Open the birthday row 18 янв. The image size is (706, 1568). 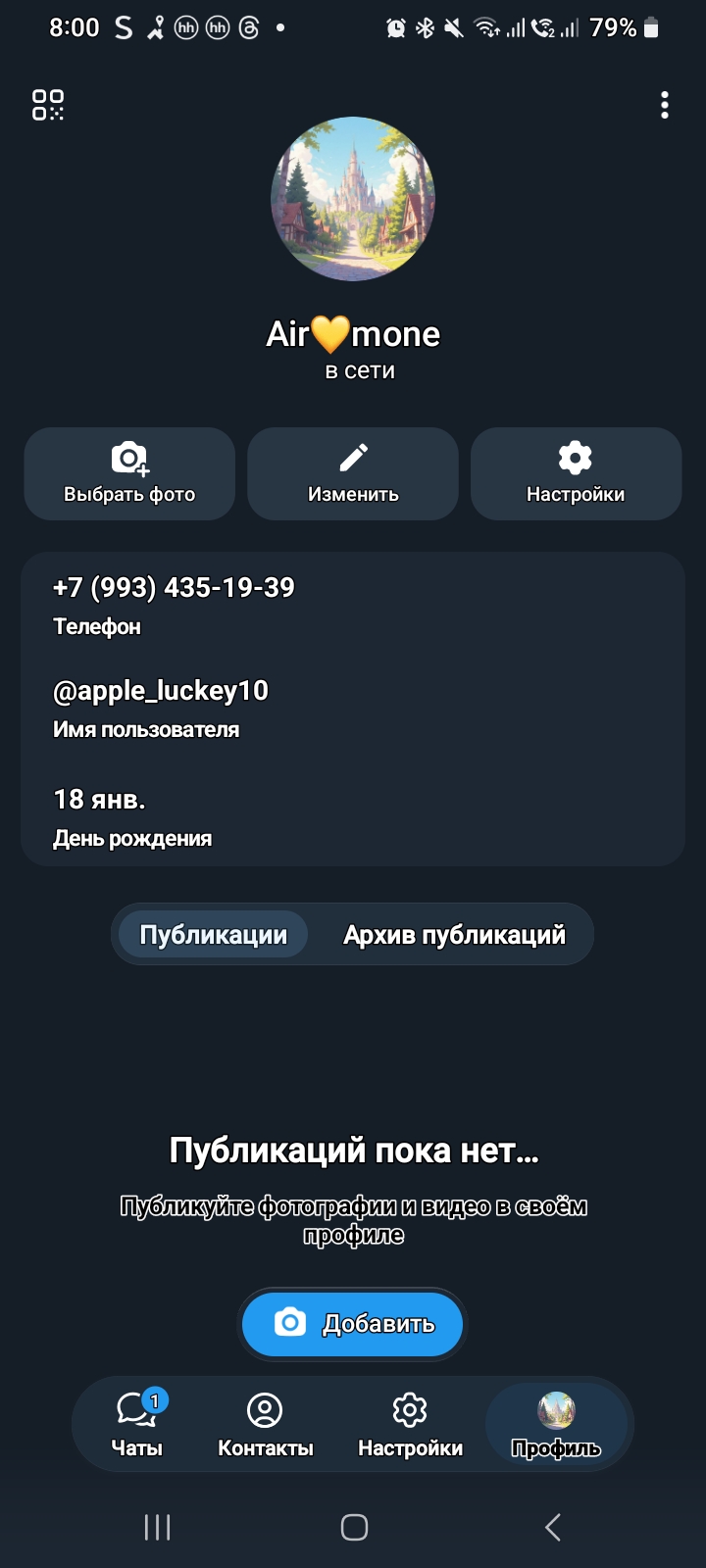click(x=99, y=800)
